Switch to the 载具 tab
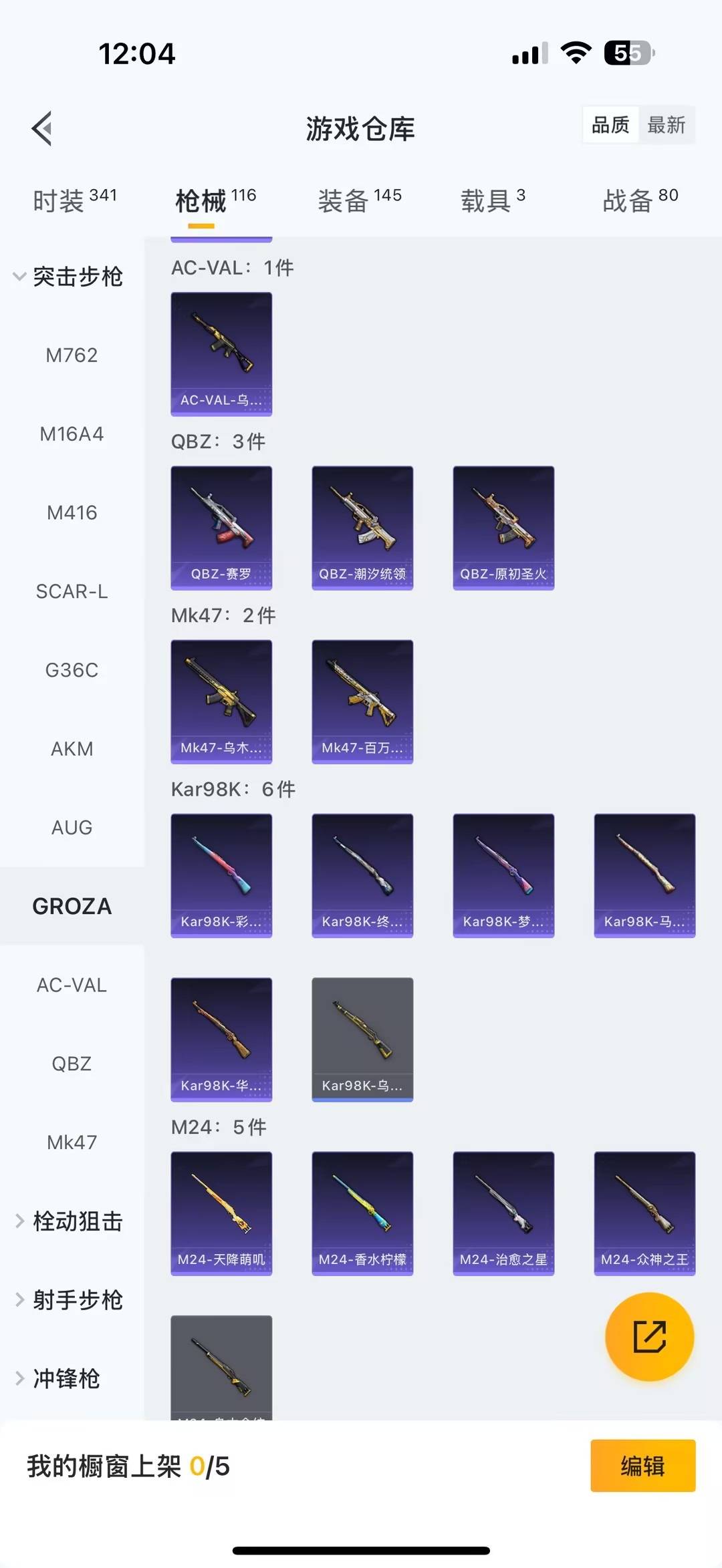This screenshot has width=722, height=1568. pyautogui.click(x=493, y=200)
